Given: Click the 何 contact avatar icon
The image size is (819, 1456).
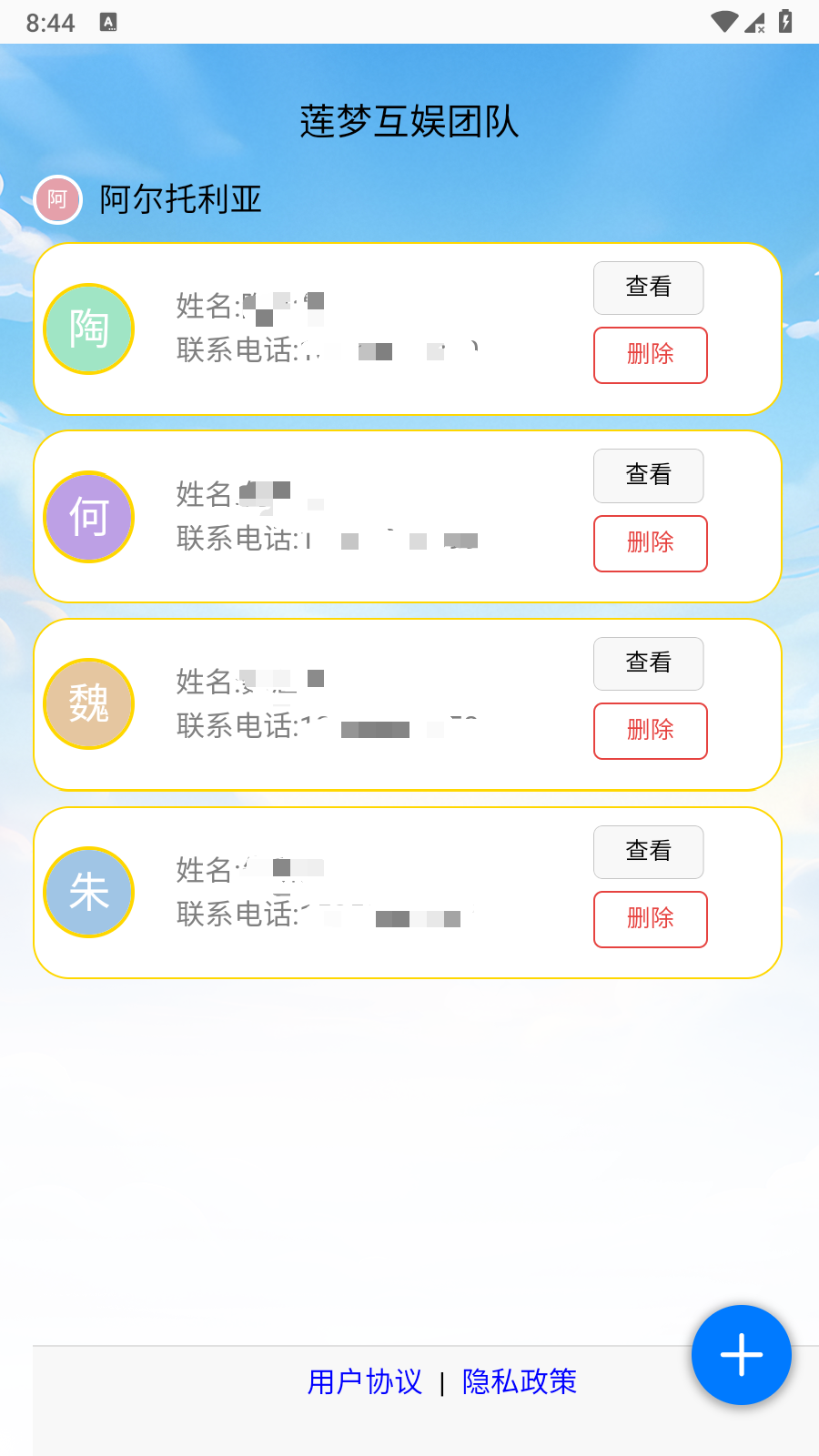Looking at the screenshot, I should (88, 517).
